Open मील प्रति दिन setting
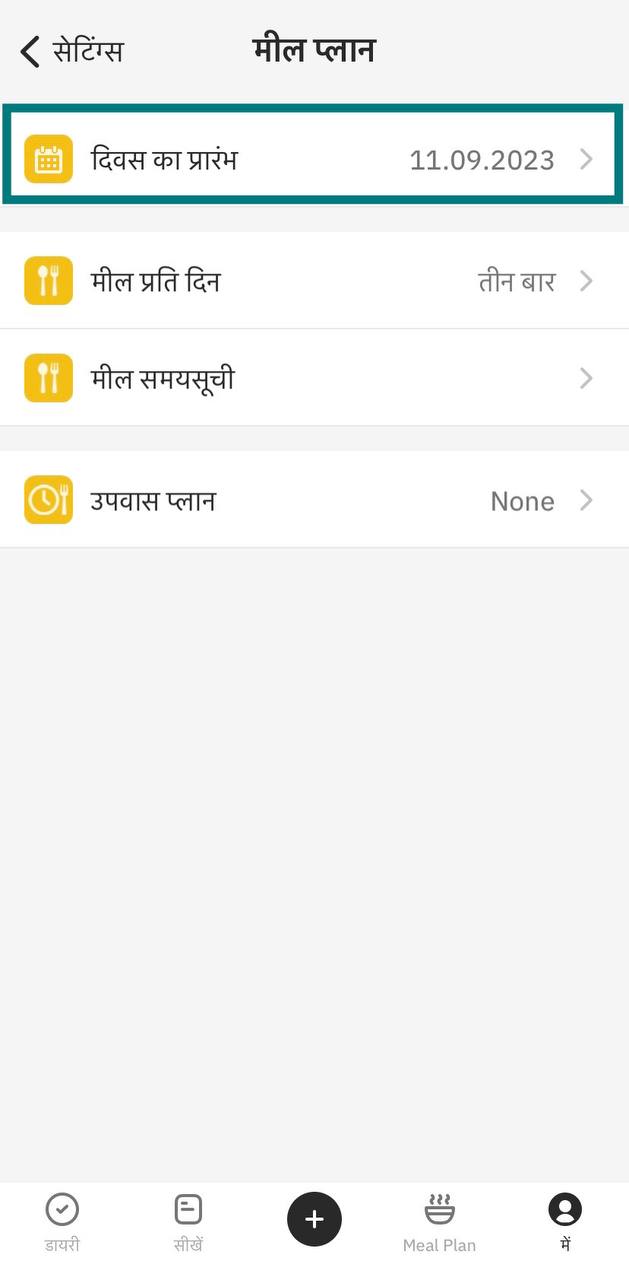 (x=313, y=281)
